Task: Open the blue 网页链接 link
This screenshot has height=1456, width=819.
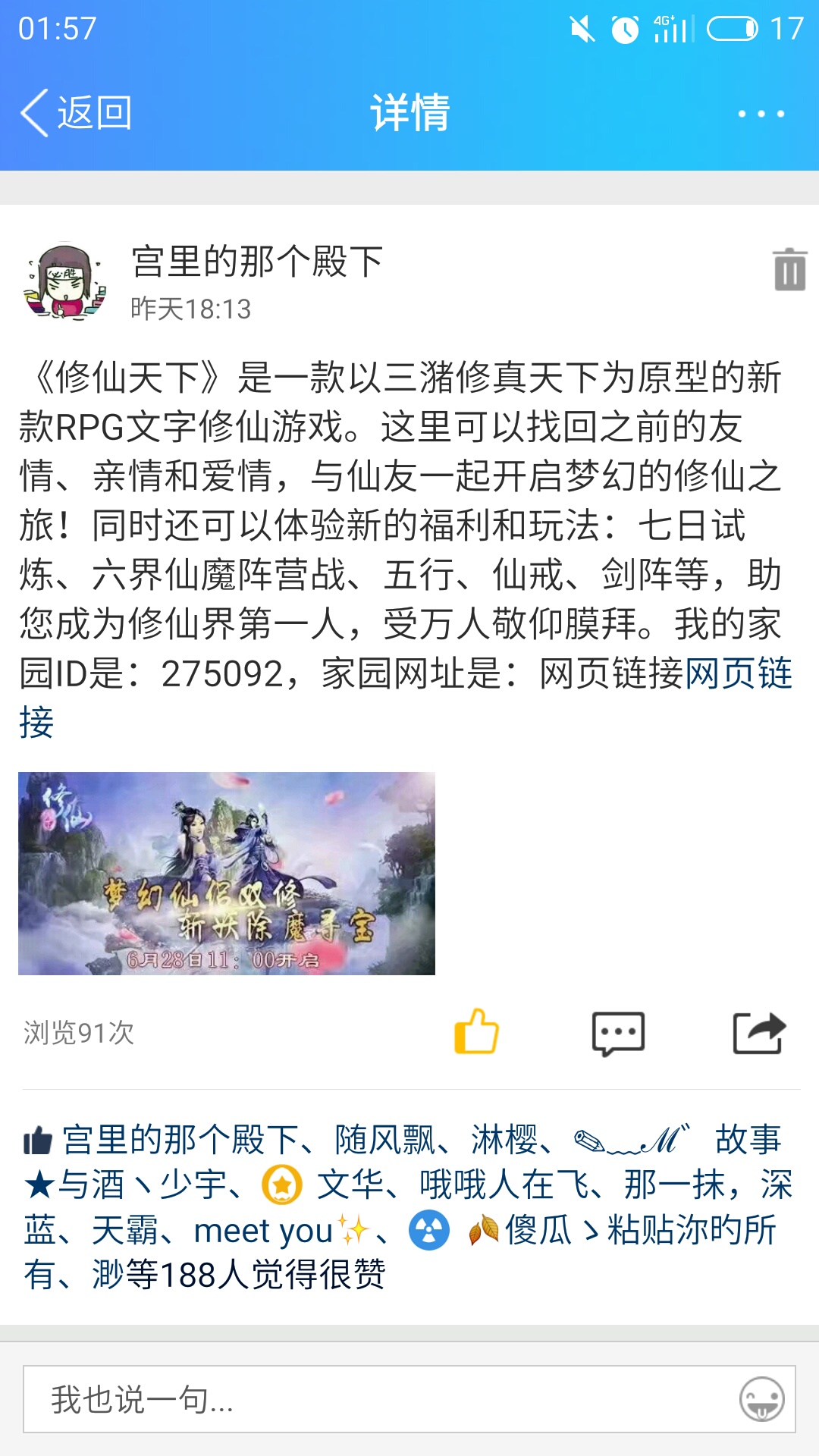Action: (738, 673)
